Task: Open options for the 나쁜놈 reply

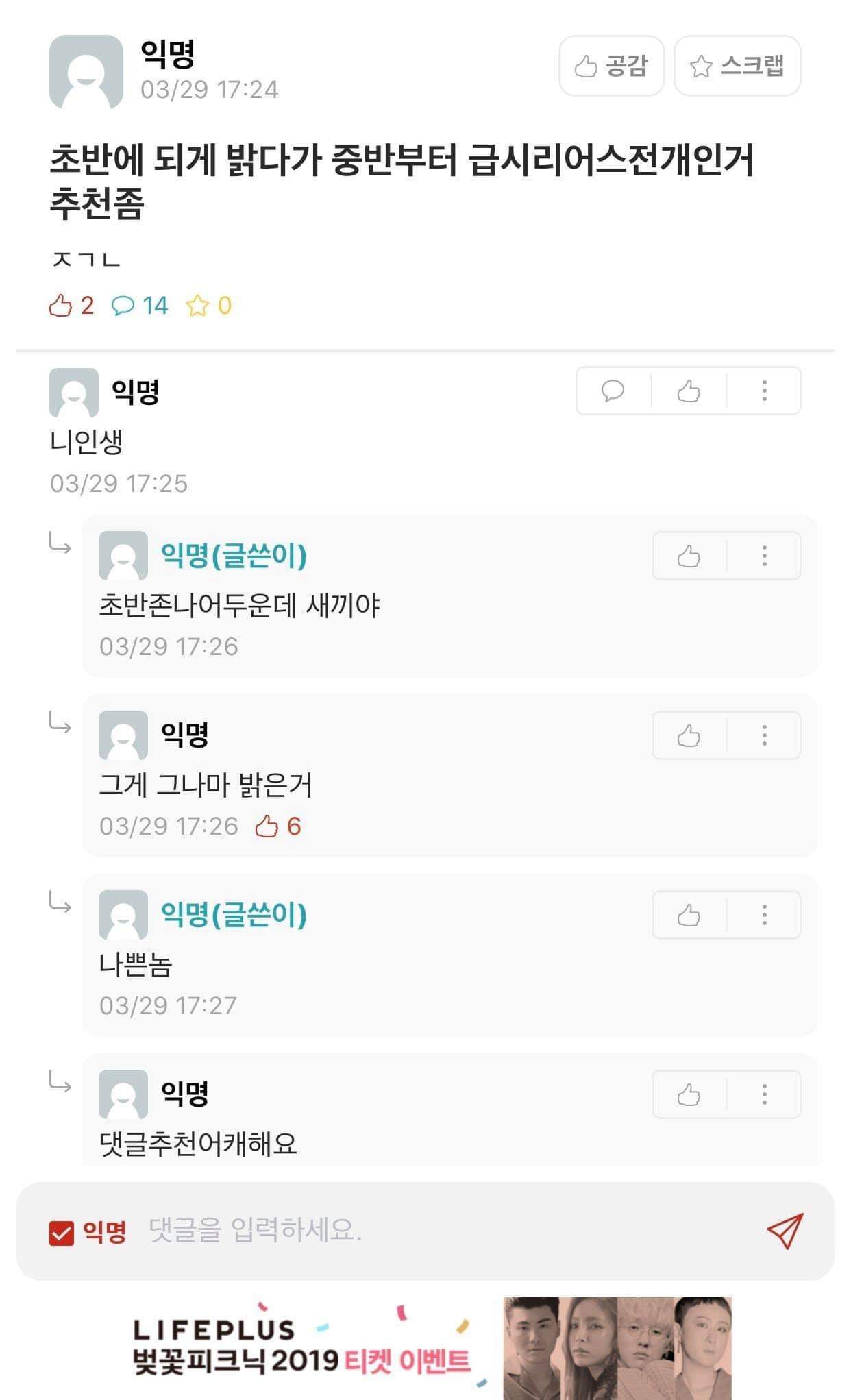Action: (x=764, y=915)
